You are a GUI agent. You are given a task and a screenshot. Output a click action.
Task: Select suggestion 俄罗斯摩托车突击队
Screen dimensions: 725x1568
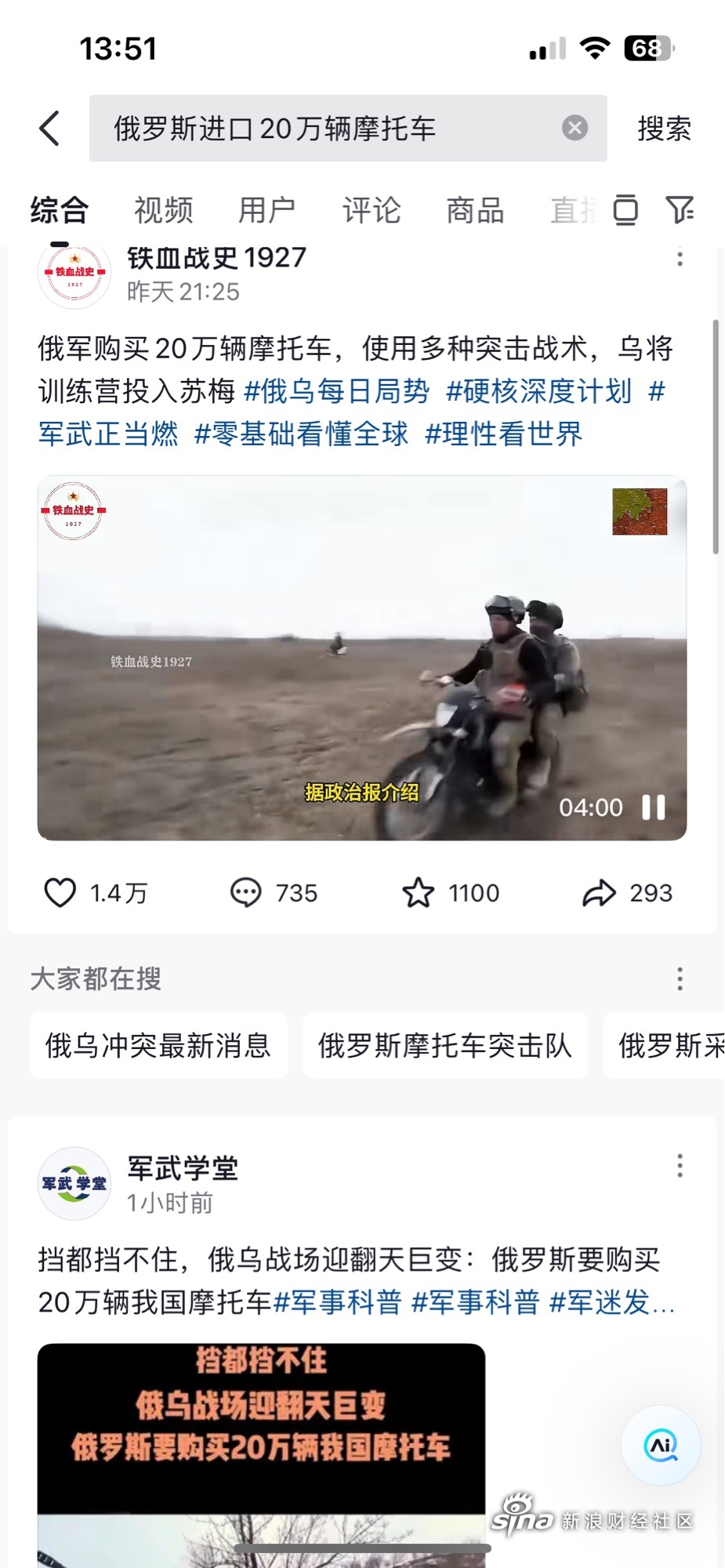[444, 1045]
